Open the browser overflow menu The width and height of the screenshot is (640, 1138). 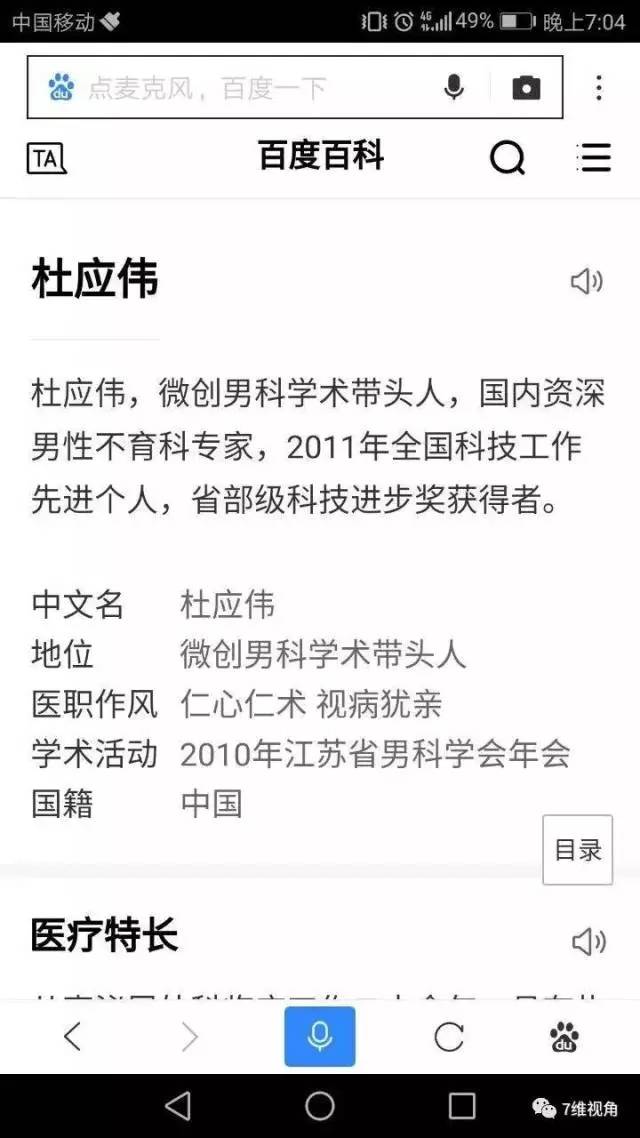click(599, 88)
